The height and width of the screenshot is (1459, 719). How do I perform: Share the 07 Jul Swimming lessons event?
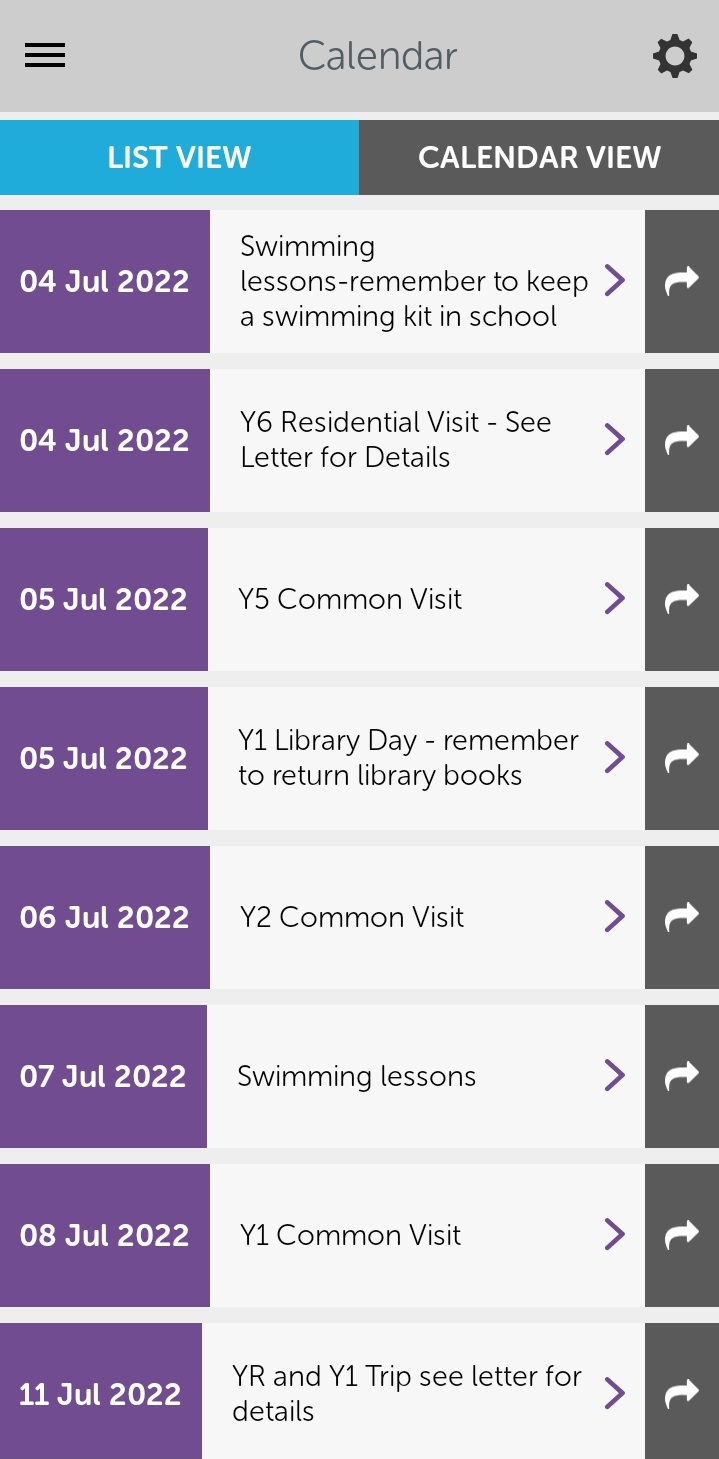pos(682,1076)
